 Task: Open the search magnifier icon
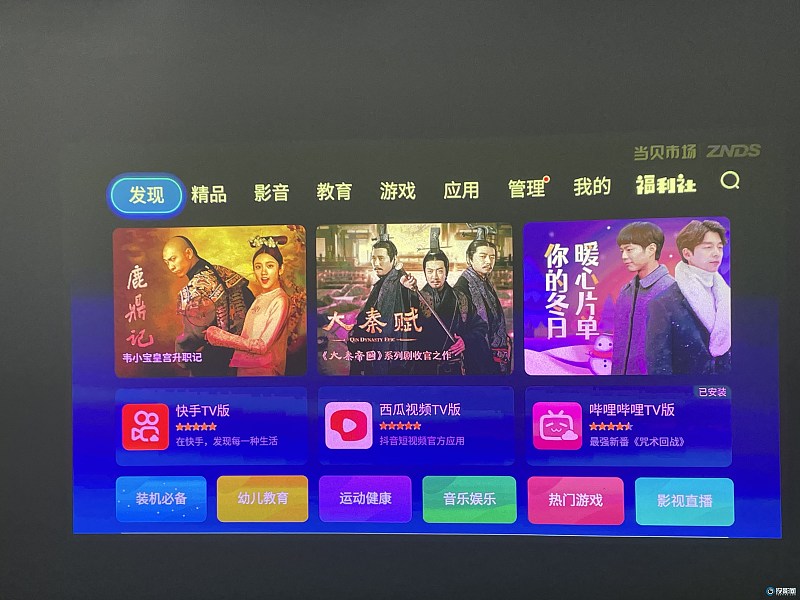coord(730,182)
